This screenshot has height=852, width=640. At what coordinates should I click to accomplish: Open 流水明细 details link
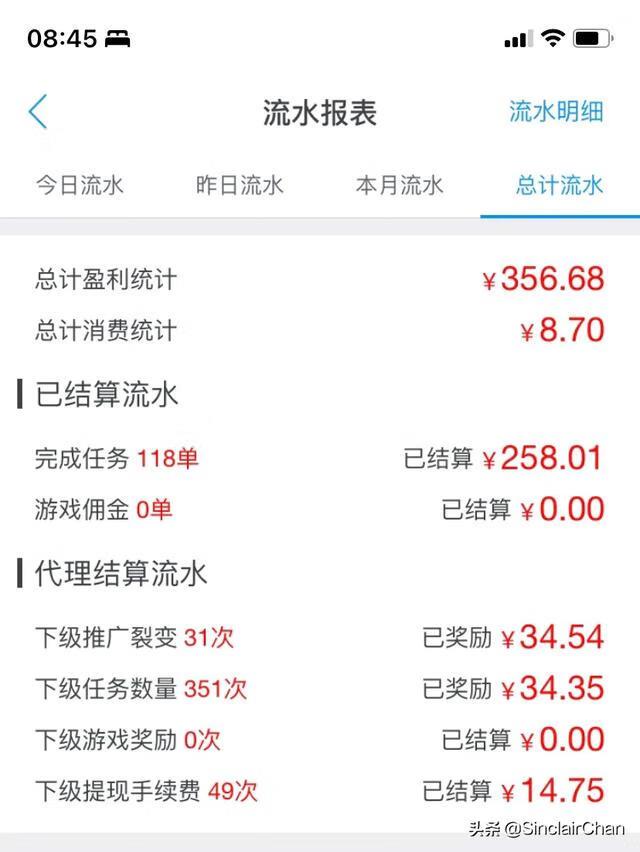point(556,112)
